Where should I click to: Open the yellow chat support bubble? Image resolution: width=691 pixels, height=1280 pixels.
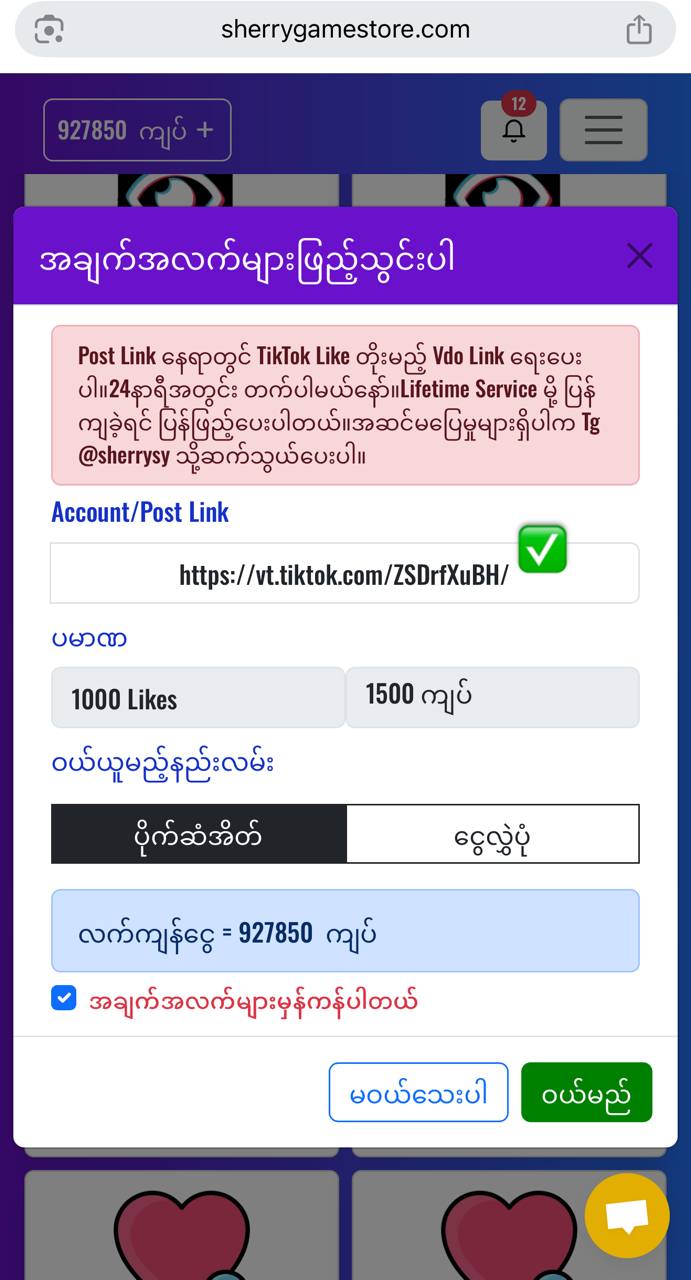[627, 1215]
